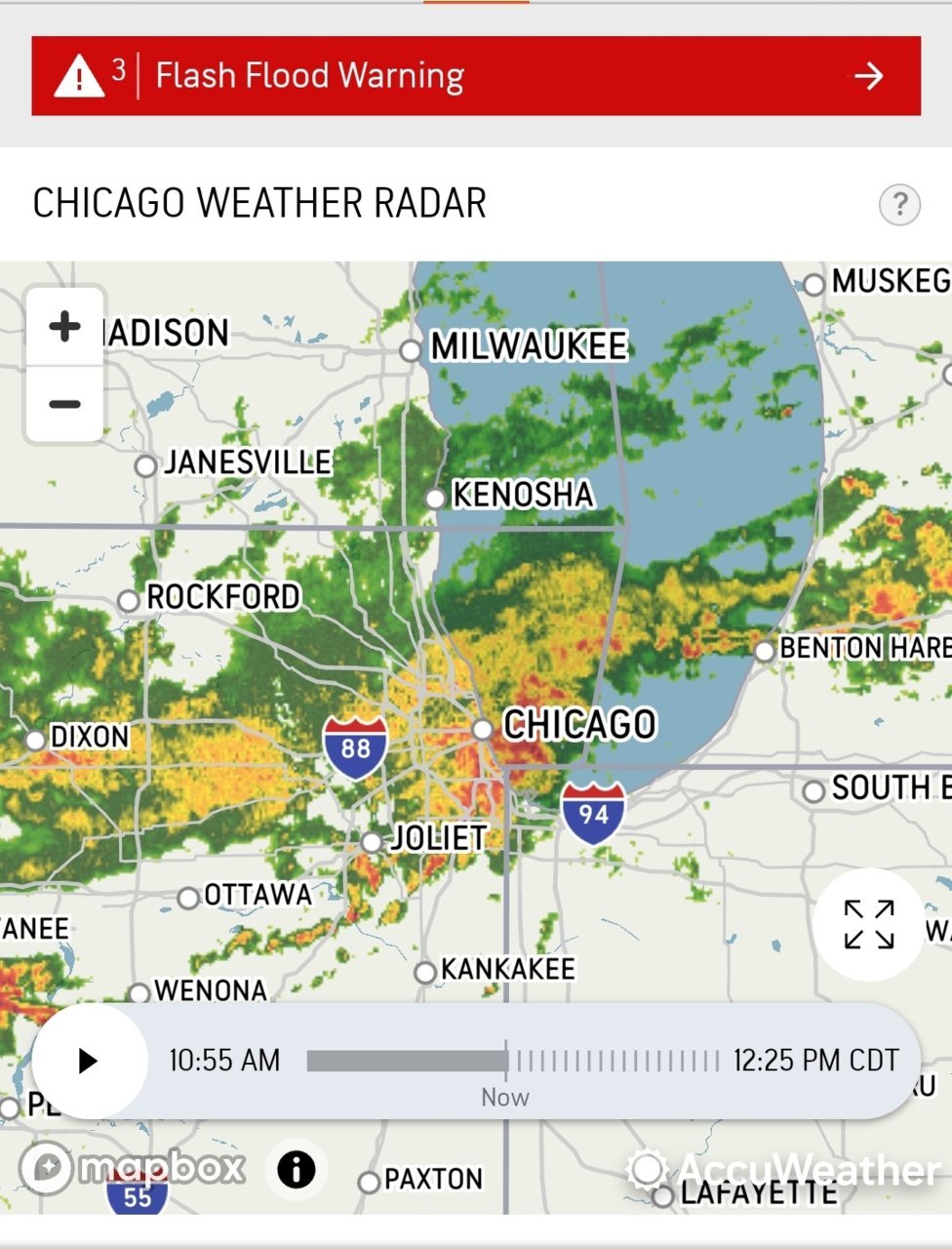
Task: Zoom in on the radar map
Action: point(64,327)
